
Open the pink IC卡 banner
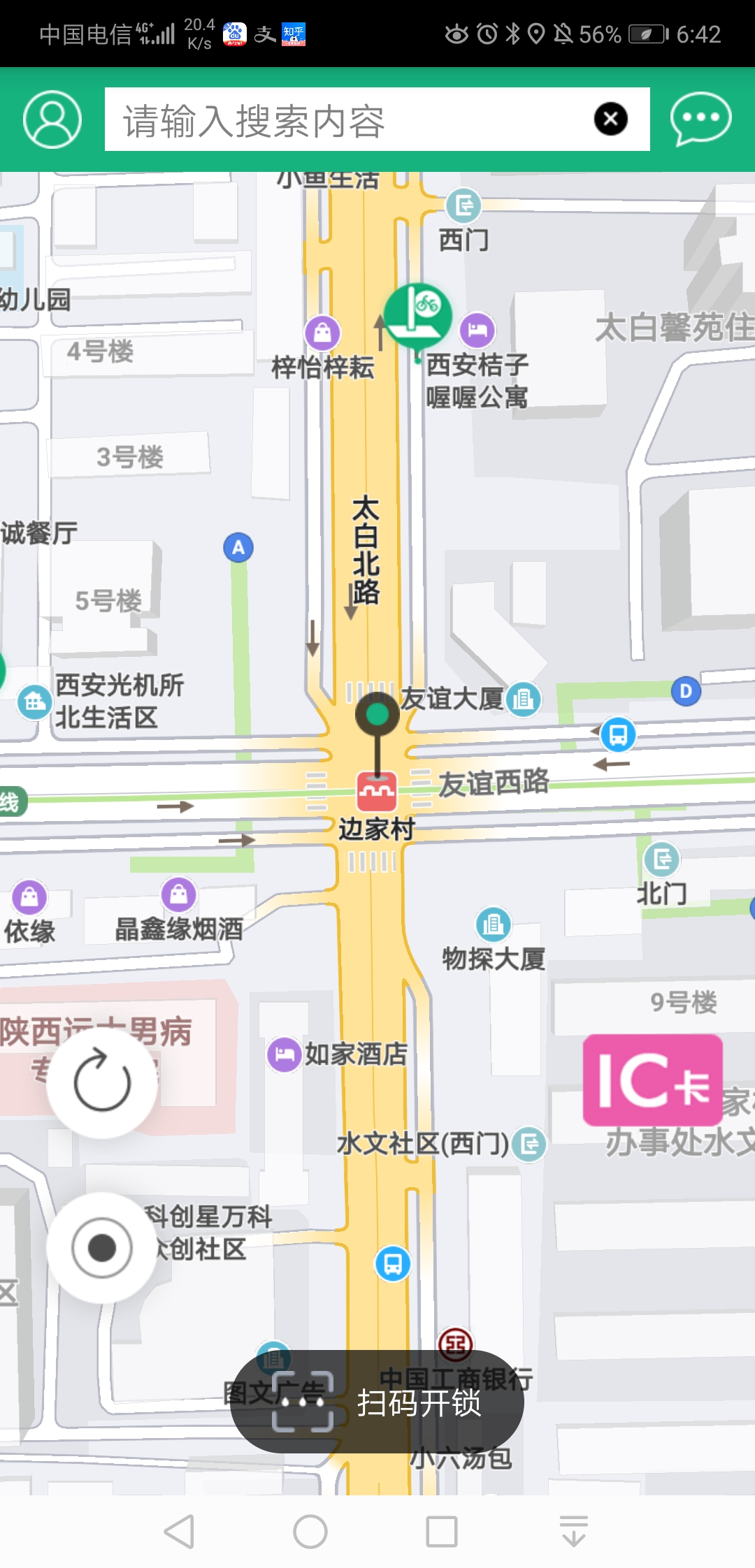pyautogui.click(x=652, y=1080)
